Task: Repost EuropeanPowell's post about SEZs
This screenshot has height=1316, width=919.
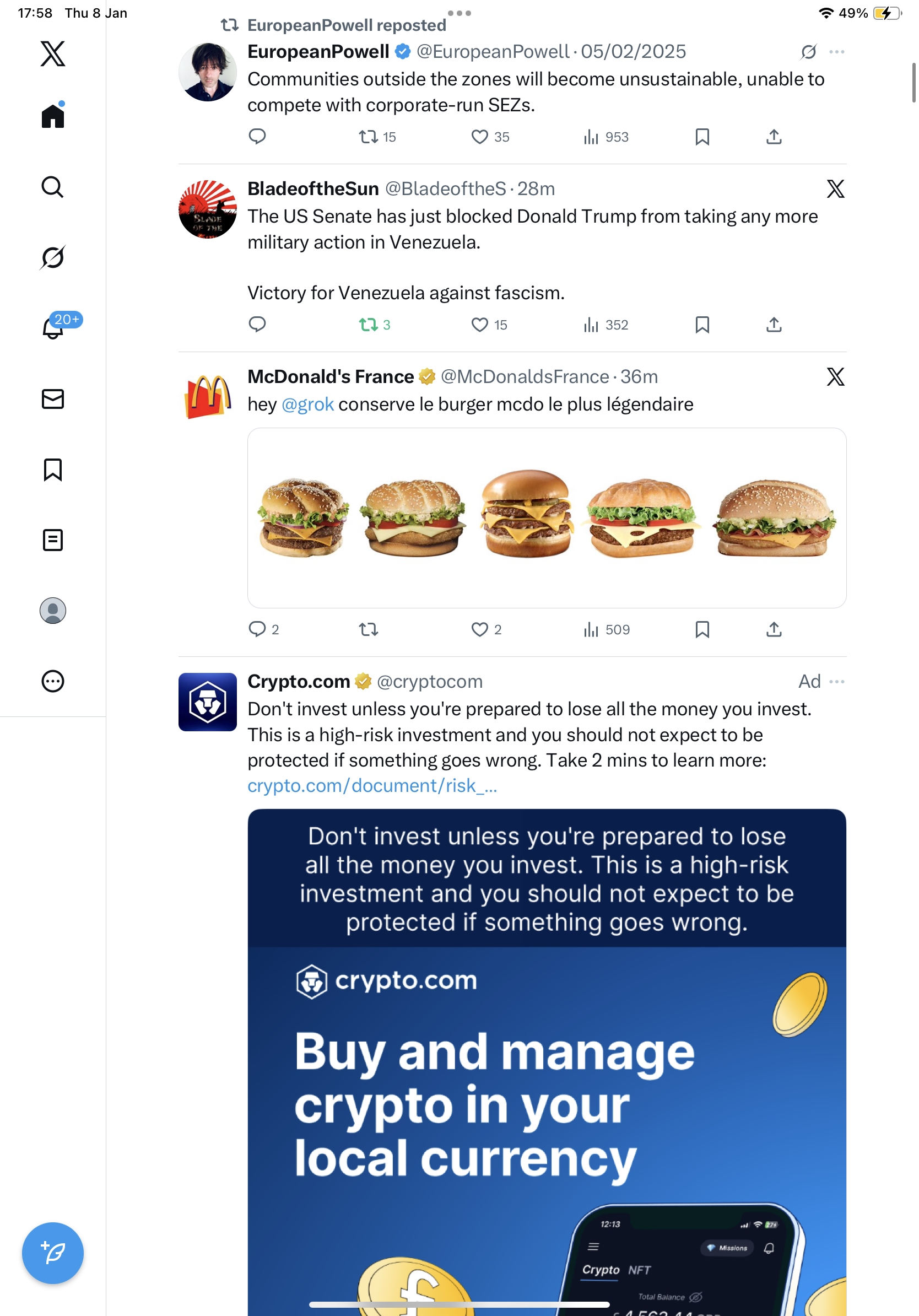Action: click(368, 137)
